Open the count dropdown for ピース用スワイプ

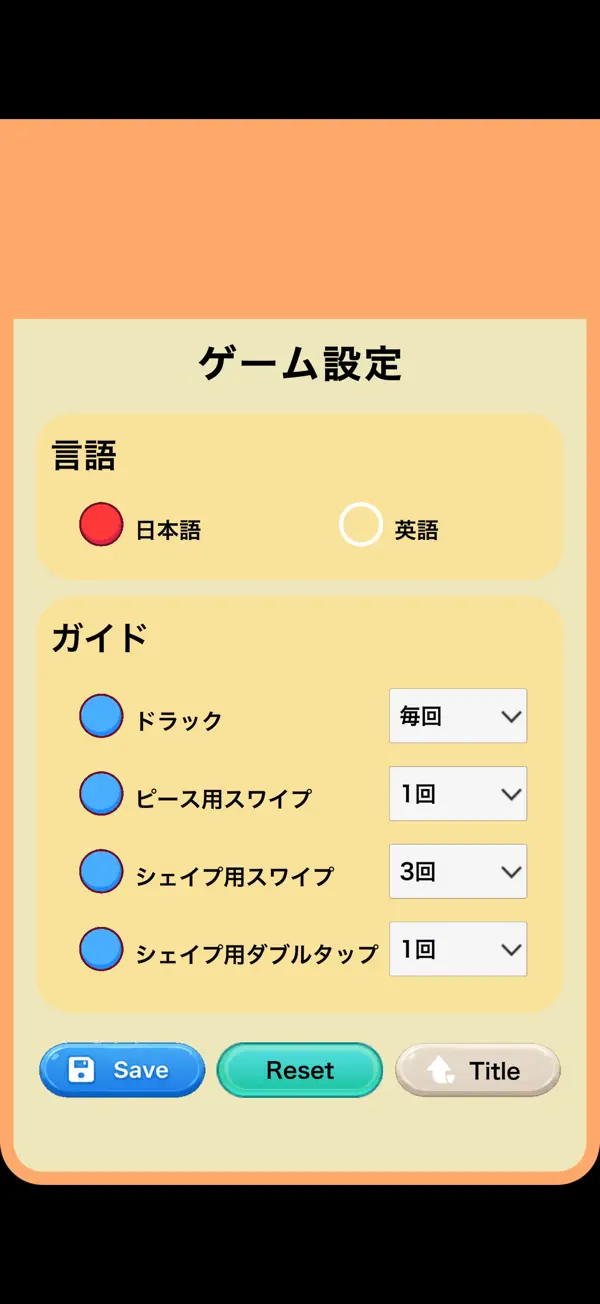pyautogui.click(x=458, y=794)
